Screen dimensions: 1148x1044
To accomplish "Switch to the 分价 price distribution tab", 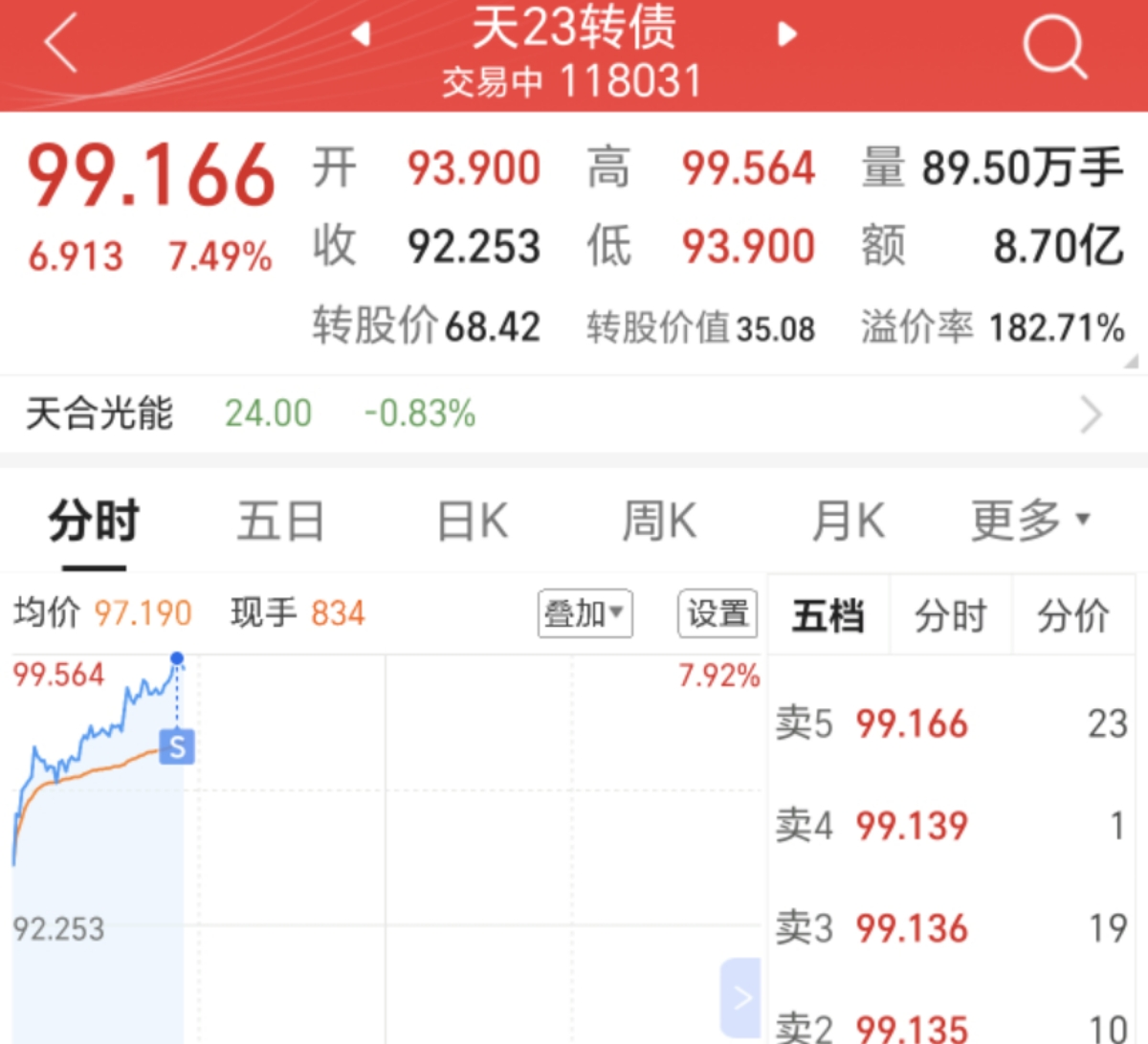I will [1073, 615].
